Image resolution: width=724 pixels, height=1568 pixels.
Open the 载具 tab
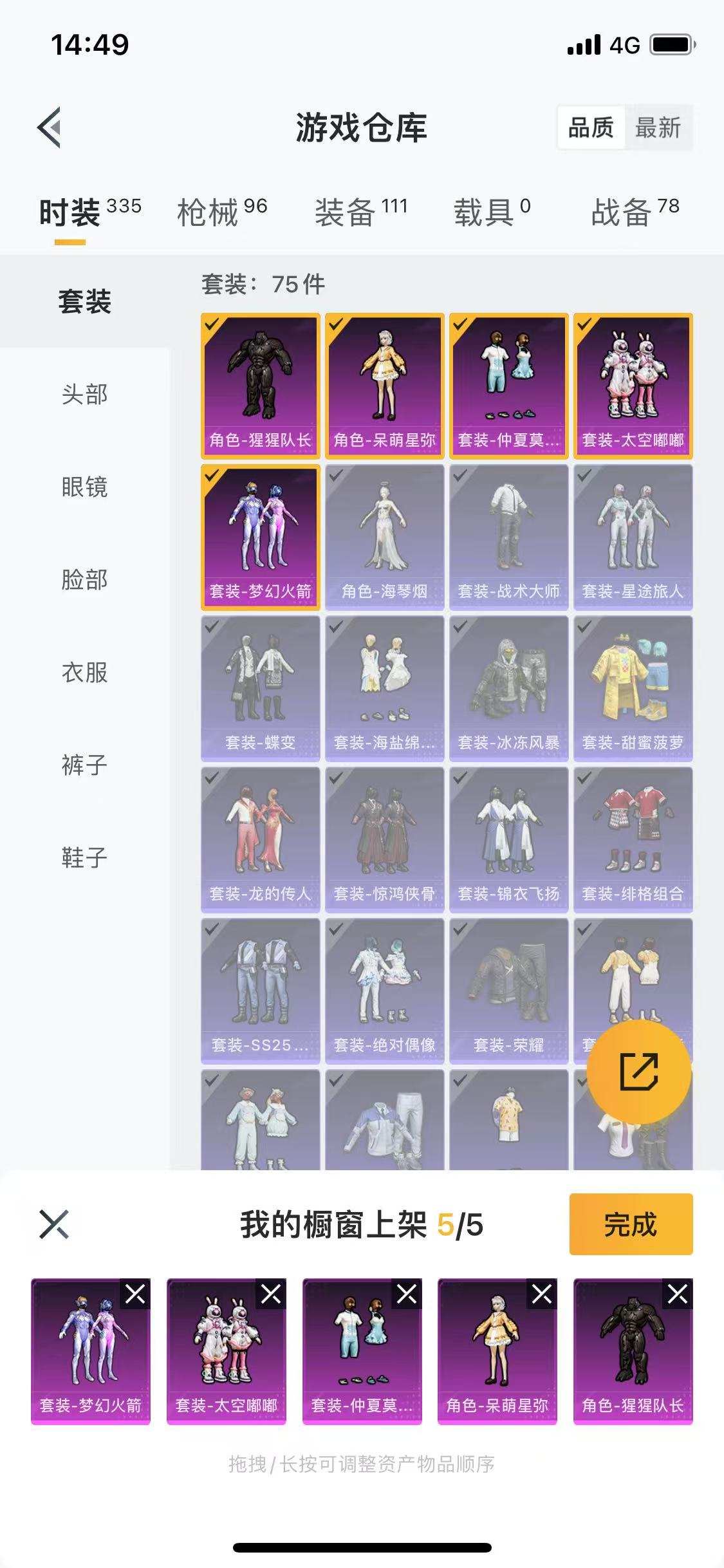pos(489,209)
